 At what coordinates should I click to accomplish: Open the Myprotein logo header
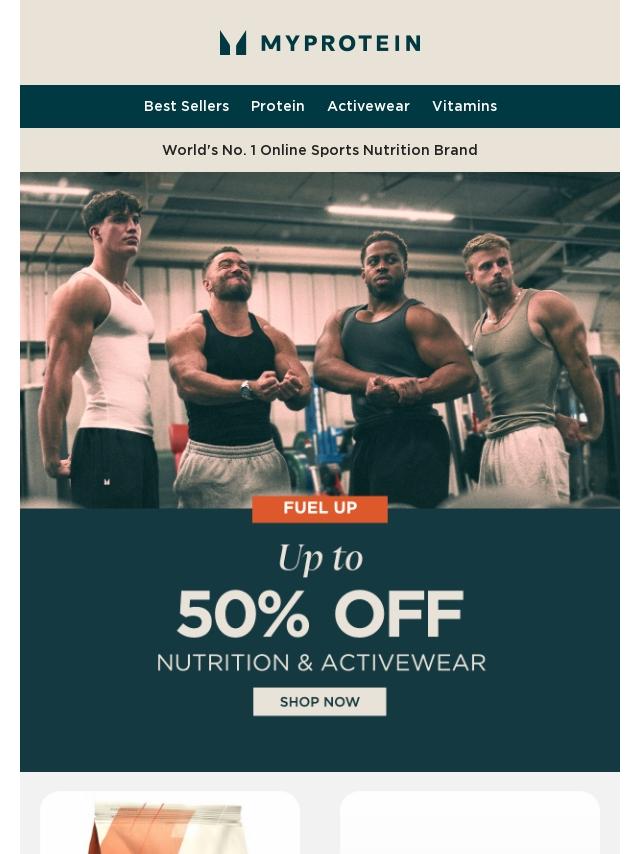click(x=320, y=43)
